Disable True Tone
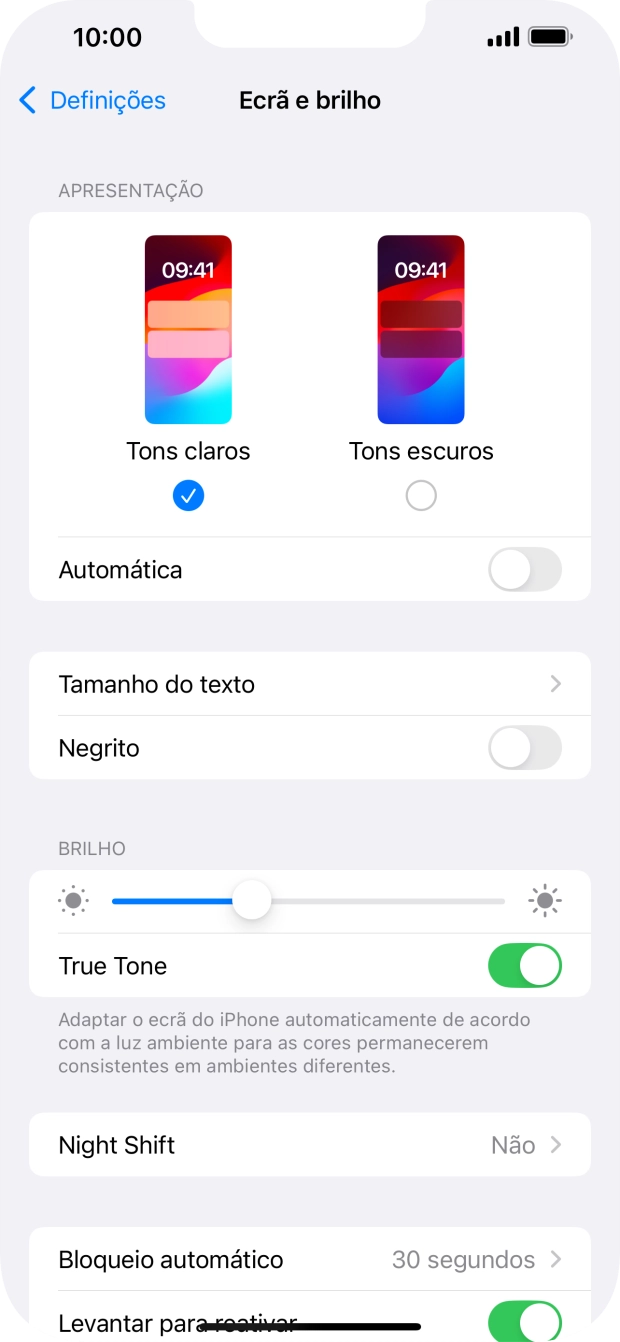 click(x=524, y=966)
